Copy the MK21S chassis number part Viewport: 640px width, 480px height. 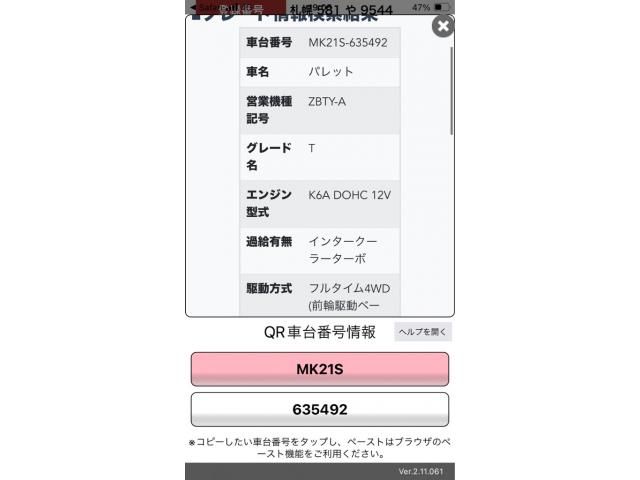320,369
